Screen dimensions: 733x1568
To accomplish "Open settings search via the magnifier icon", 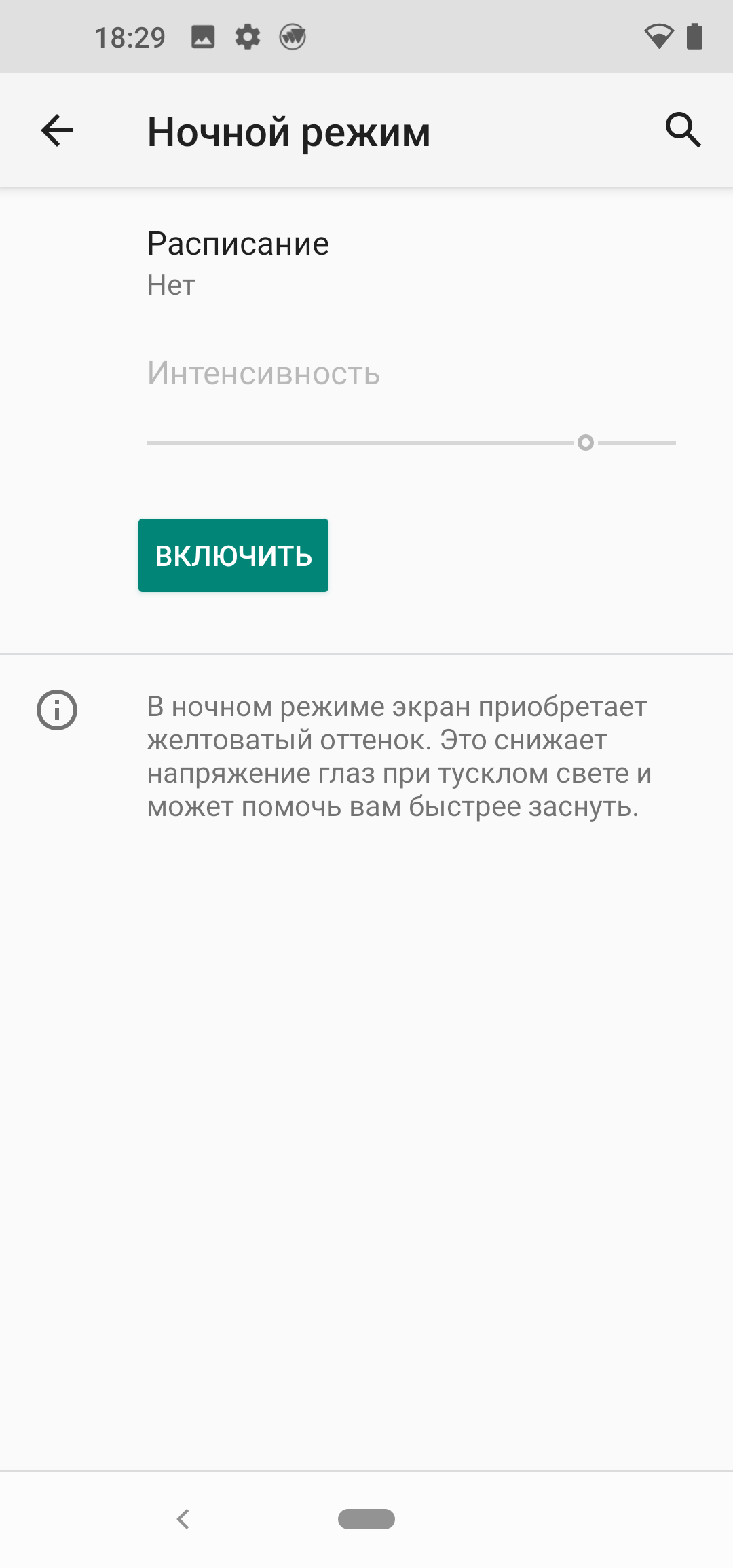I will point(683,130).
